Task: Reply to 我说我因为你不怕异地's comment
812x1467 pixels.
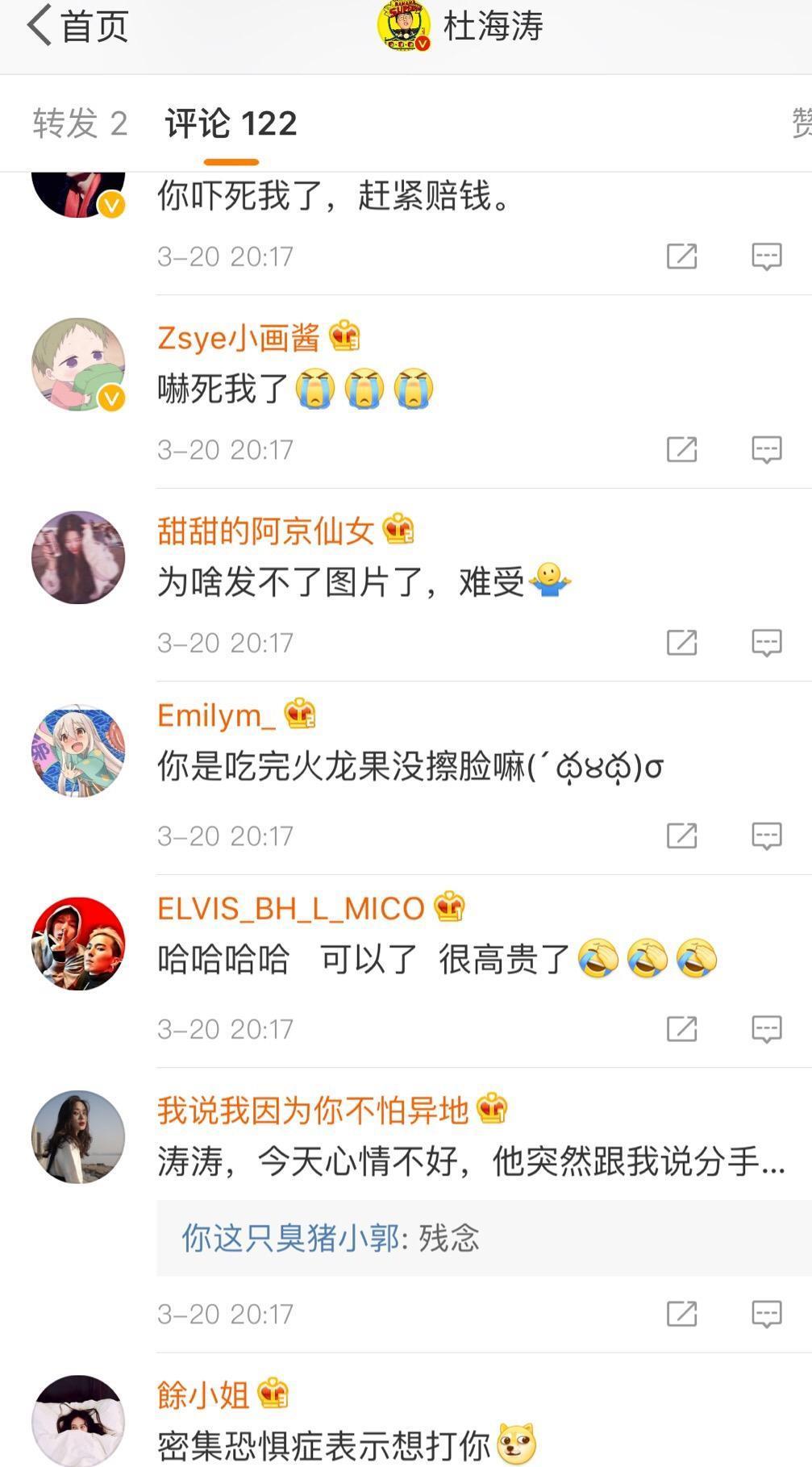Action: pos(766,1314)
